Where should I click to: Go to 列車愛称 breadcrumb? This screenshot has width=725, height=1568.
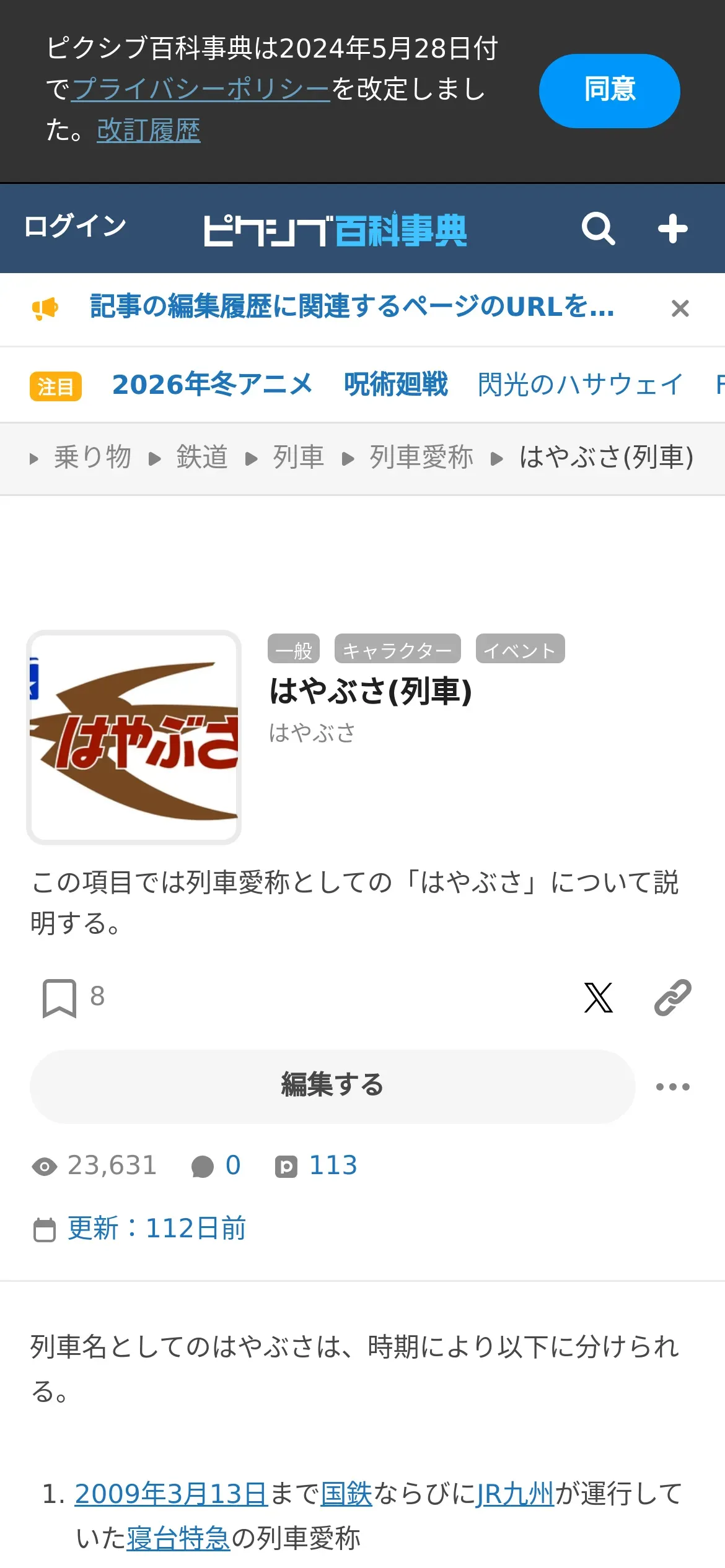coord(421,458)
